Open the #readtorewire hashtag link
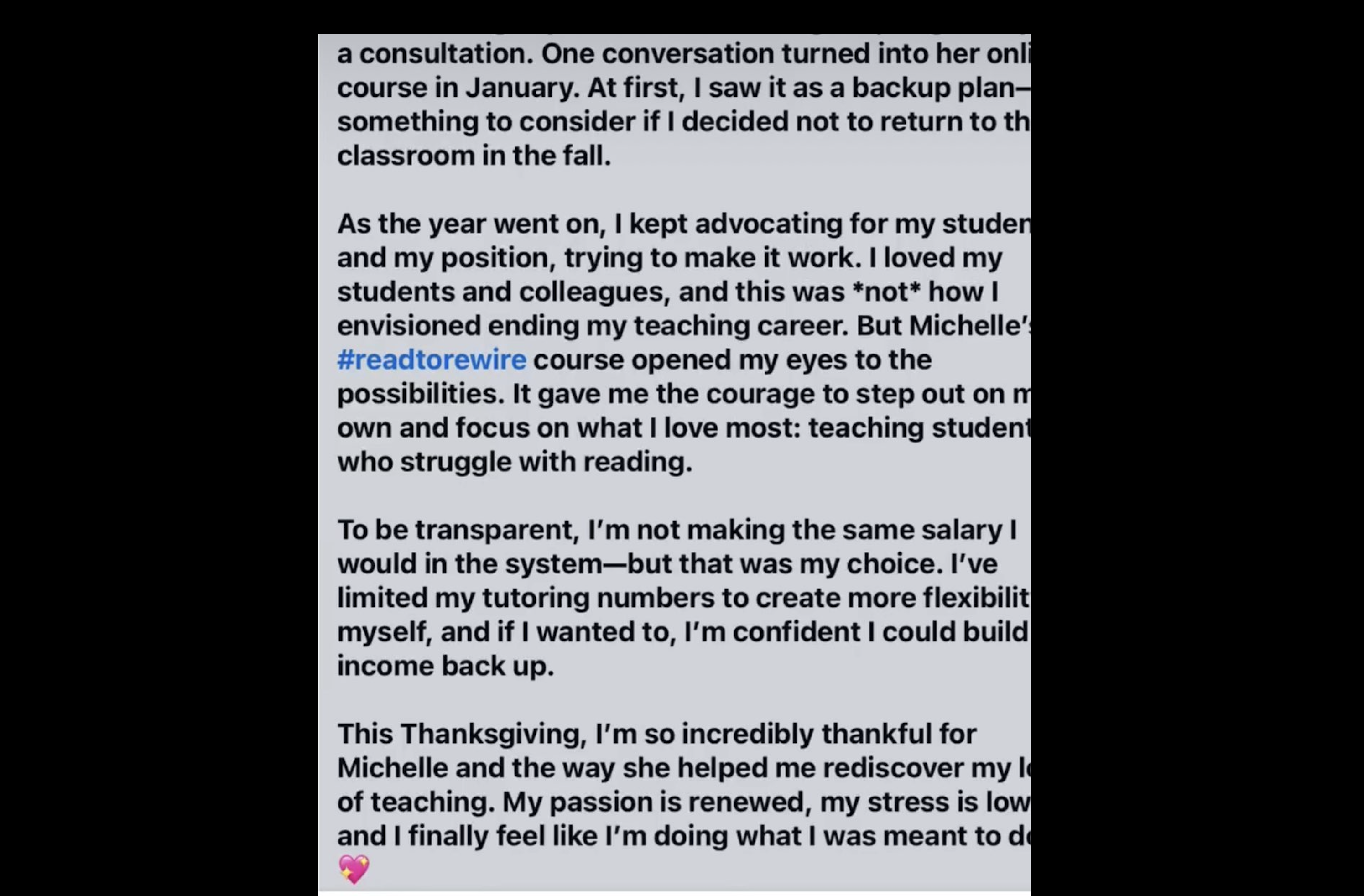Image resolution: width=1364 pixels, height=896 pixels. click(x=432, y=360)
